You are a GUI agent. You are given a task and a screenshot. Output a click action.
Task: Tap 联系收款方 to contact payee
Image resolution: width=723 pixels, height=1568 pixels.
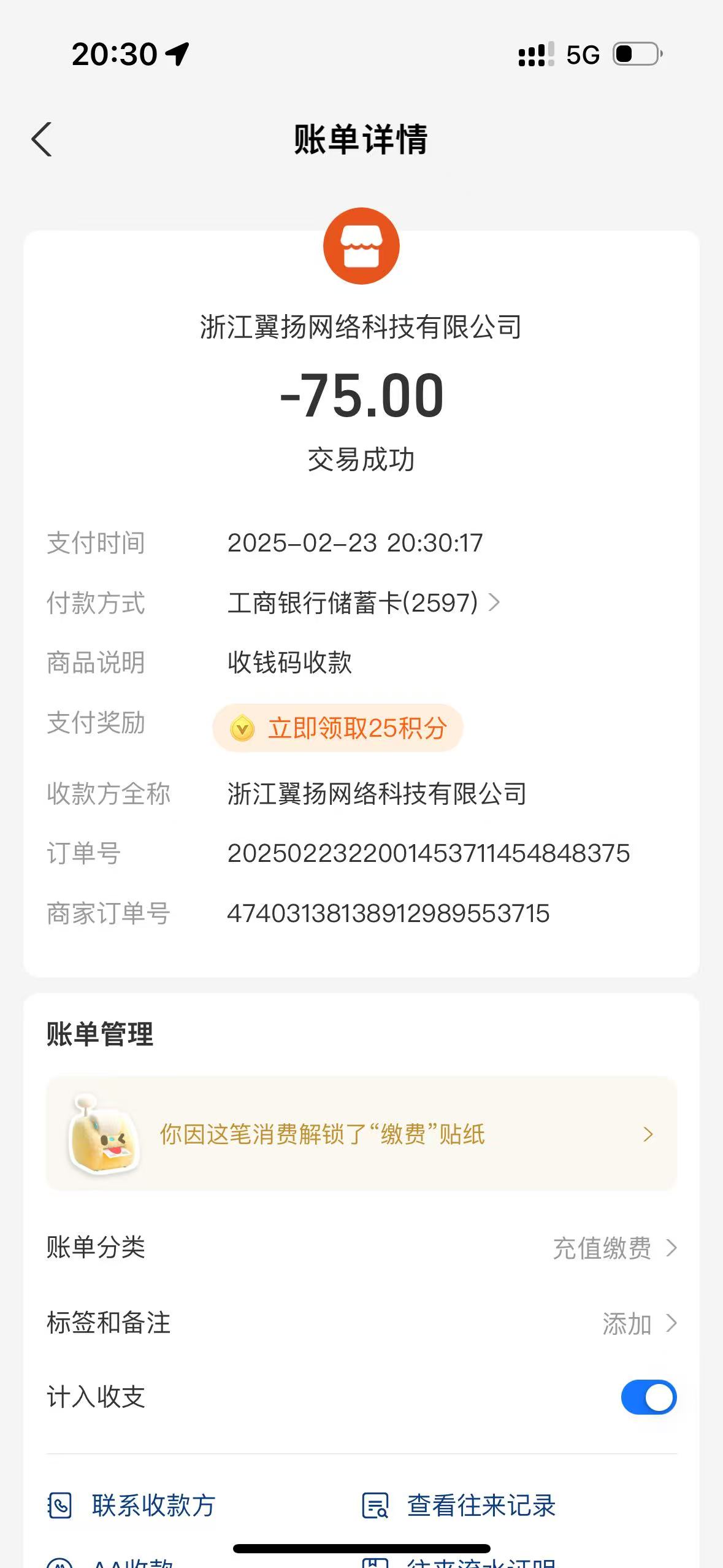click(x=132, y=1505)
